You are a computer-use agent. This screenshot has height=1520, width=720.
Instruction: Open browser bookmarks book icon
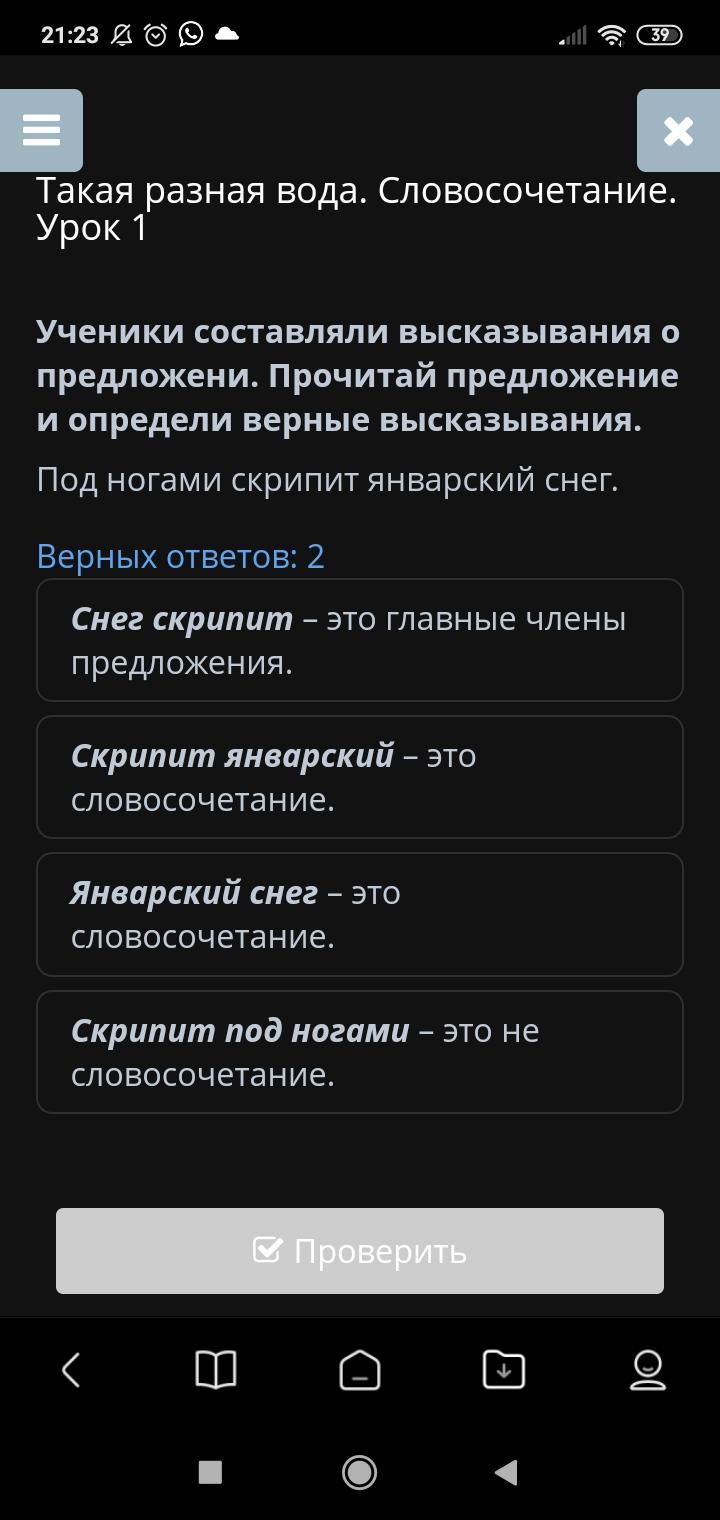pyautogui.click(x=215, y=1370)
